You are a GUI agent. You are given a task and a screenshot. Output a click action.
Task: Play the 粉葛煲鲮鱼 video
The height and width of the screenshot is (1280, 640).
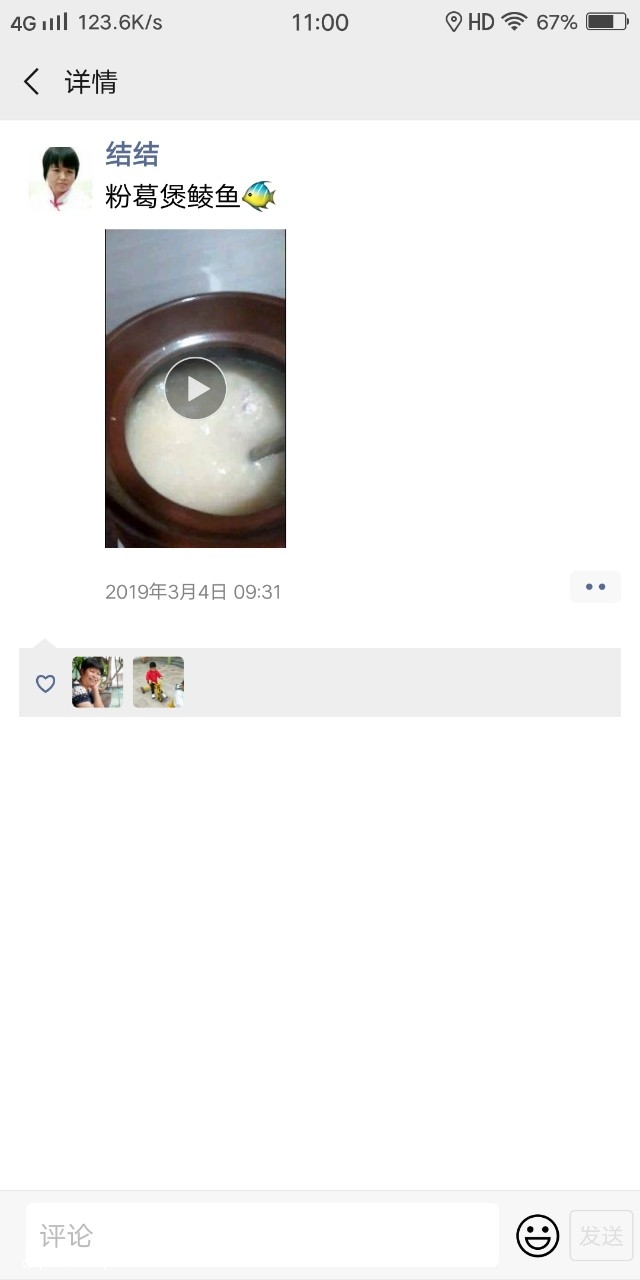click(195, 388)
